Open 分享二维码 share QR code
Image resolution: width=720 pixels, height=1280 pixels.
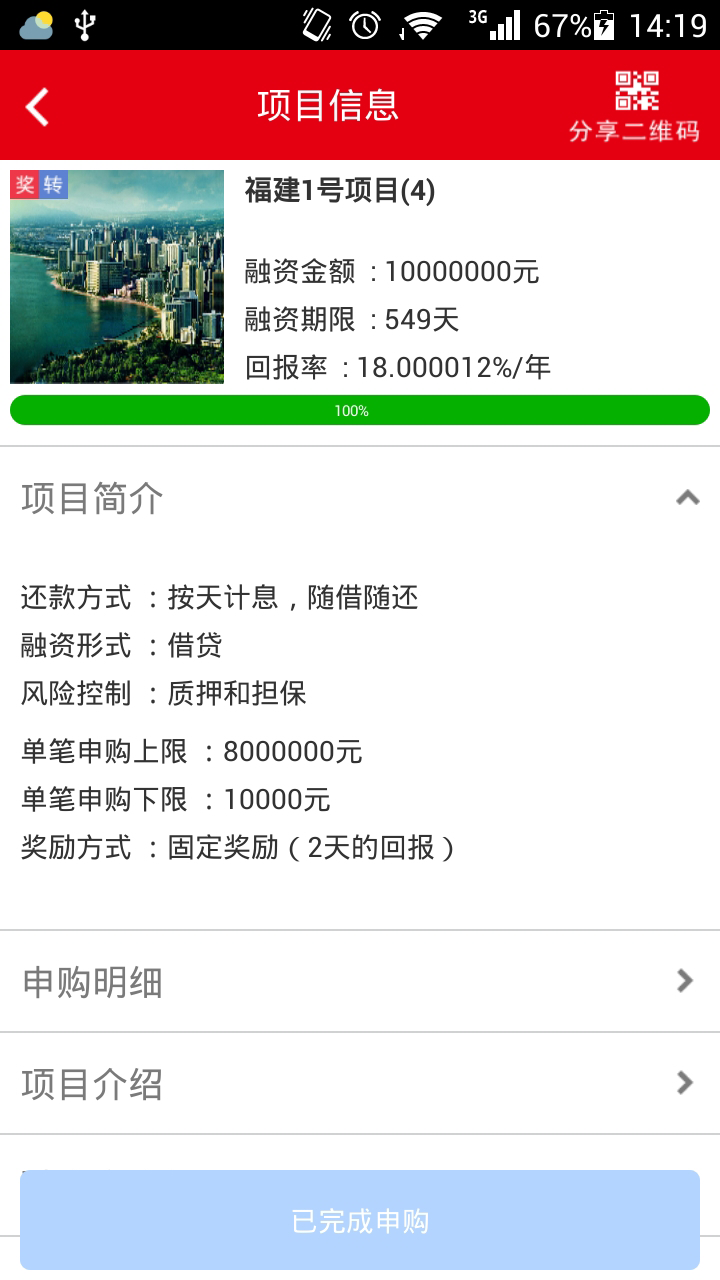point(635,106)
